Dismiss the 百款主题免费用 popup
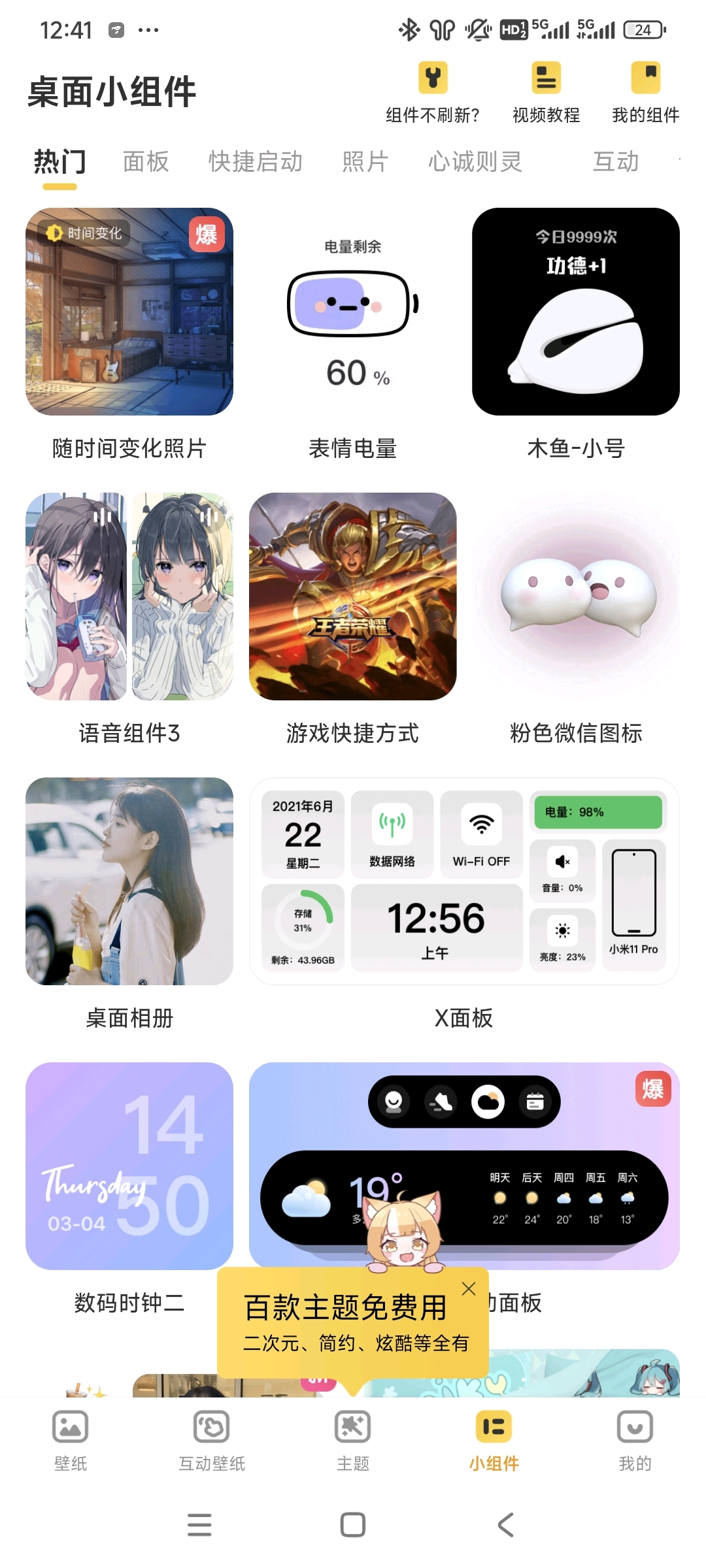 pos(469,1288)
